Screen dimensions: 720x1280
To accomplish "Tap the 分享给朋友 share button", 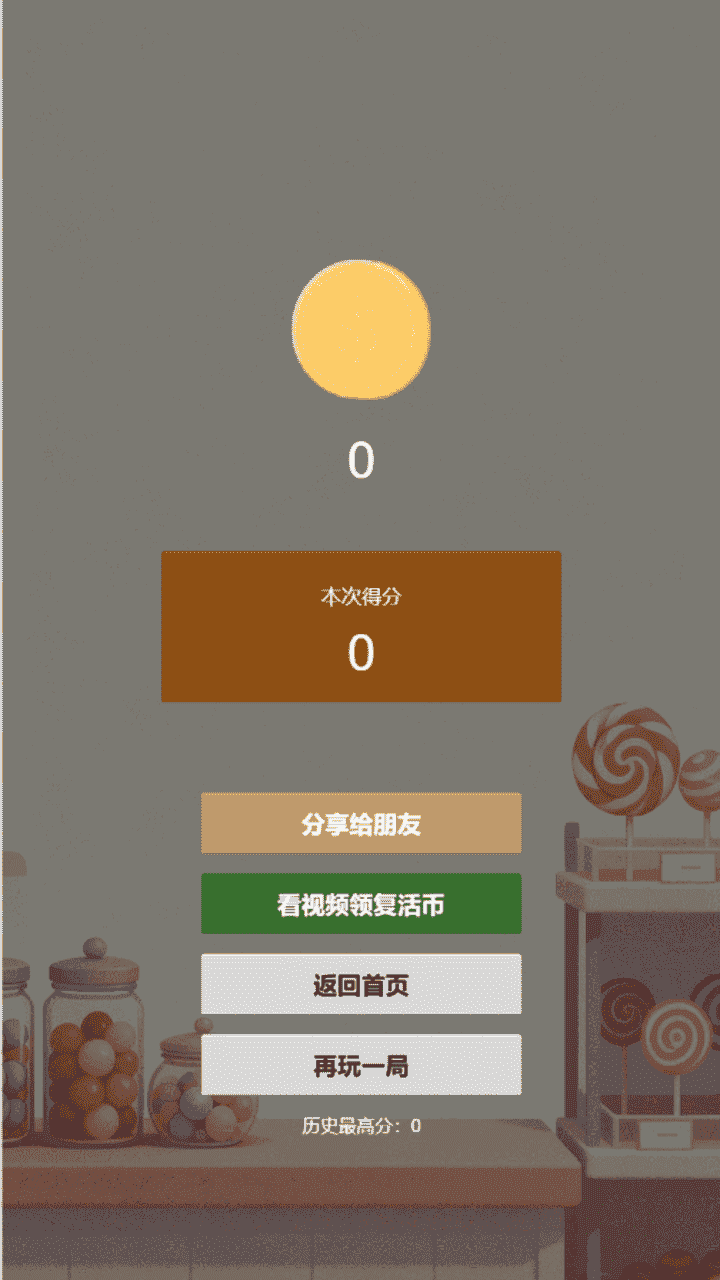I will (x=360, y=823).
